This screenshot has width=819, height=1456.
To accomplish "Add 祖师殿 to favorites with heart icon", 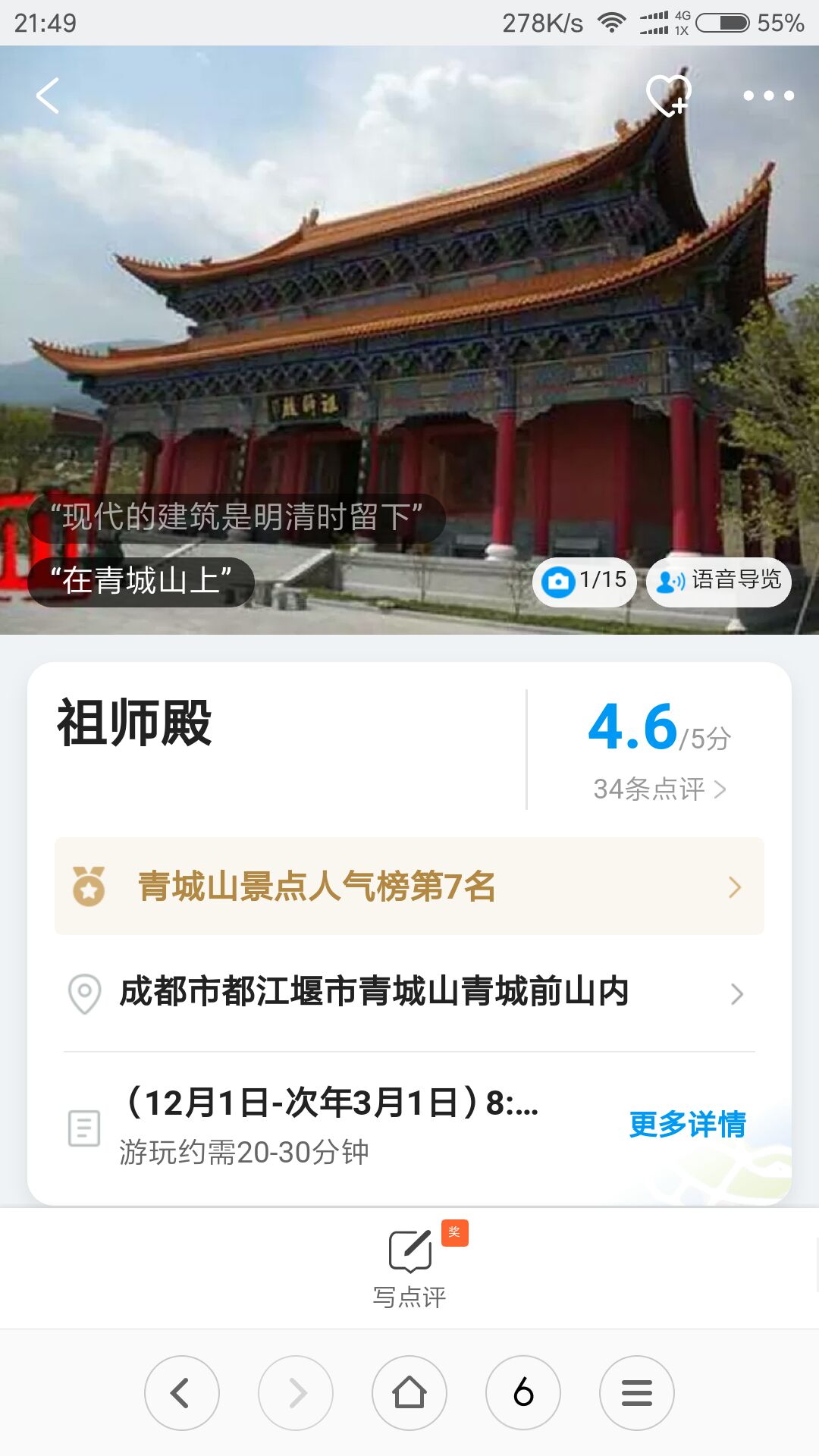I will click(668, 96).
